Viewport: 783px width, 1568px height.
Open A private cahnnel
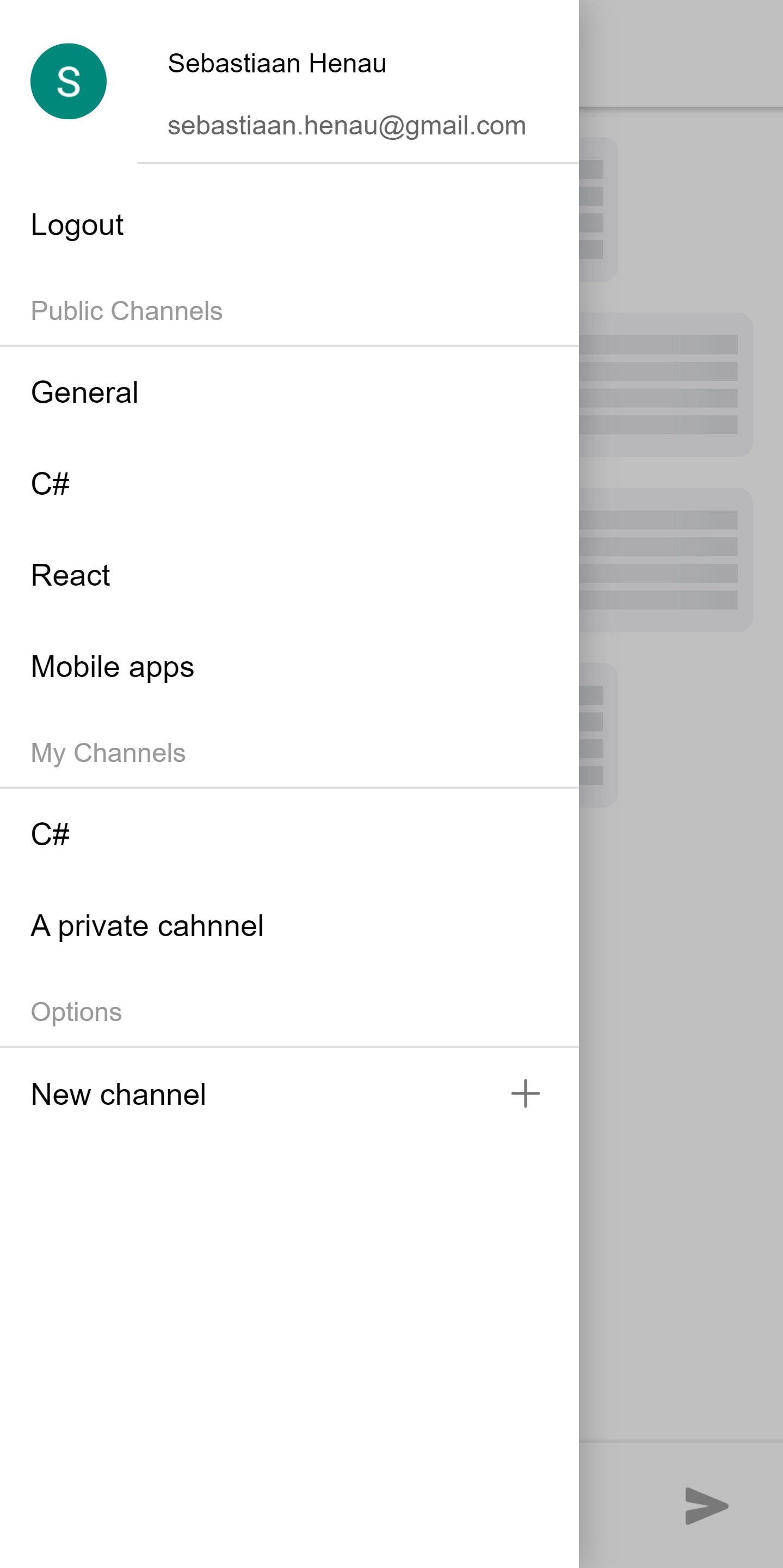click(x=147, y=926)
